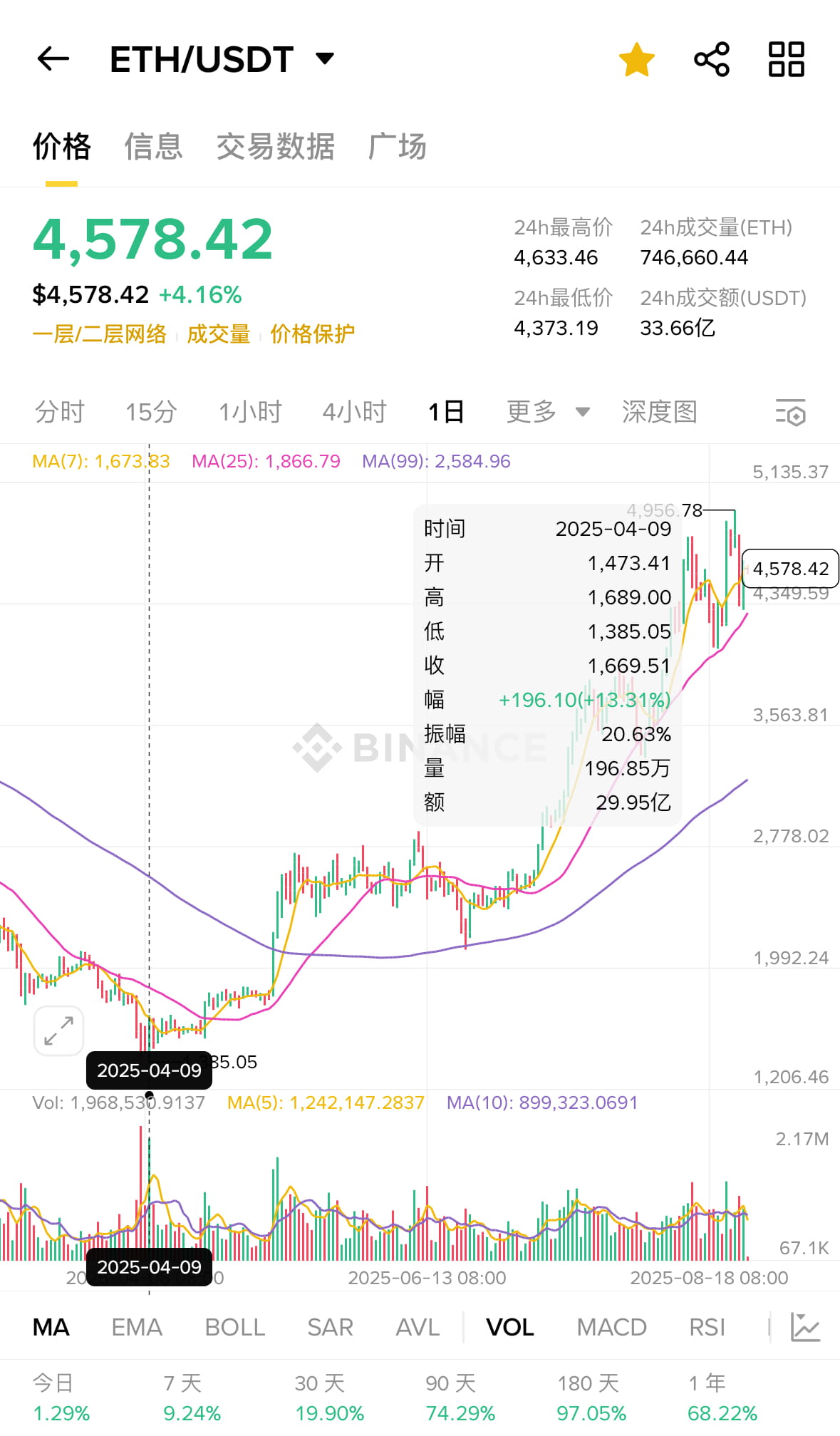Select the BOLL indicator
This screenshot has height=1436, width=840.
[x=235, y=1327]
